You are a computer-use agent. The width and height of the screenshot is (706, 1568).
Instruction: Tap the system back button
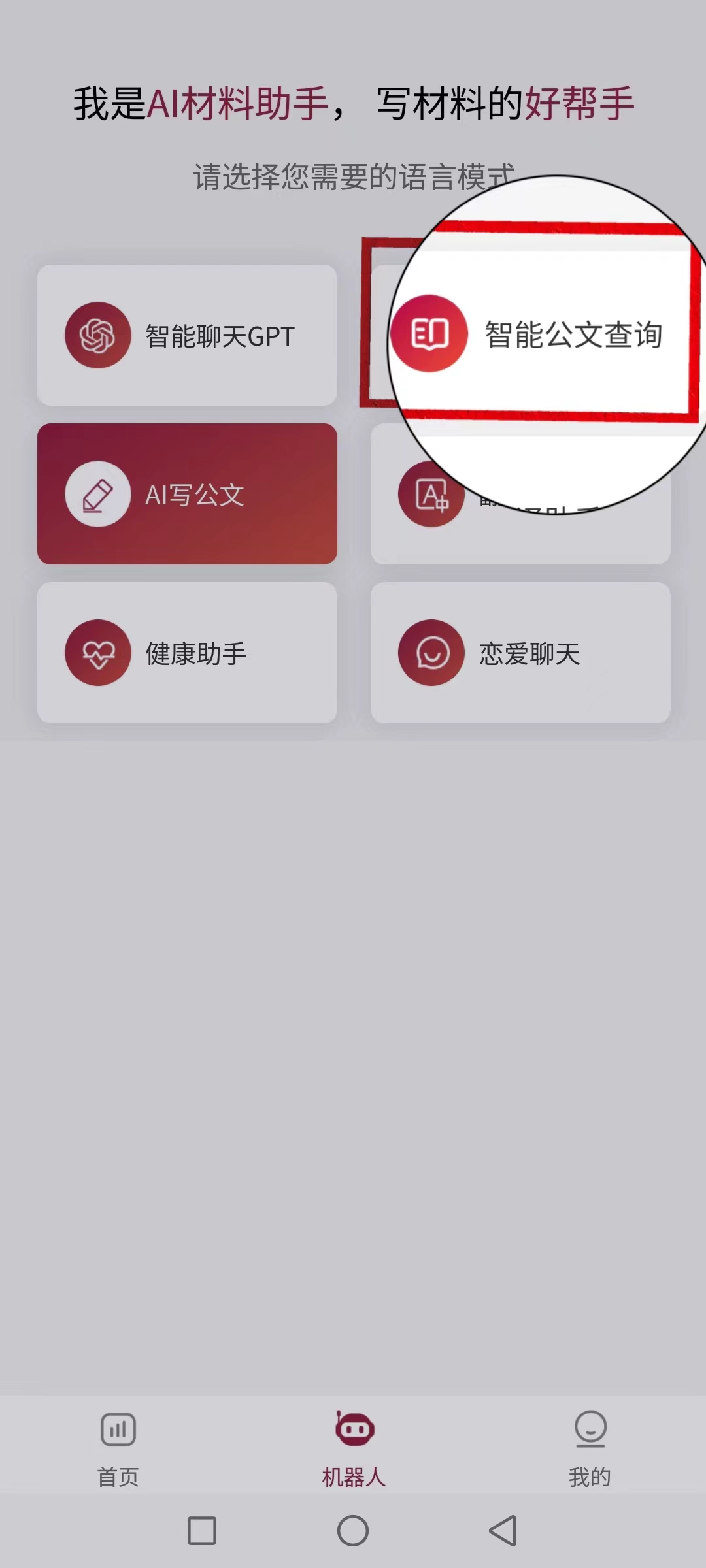[x=503, y=1531]
